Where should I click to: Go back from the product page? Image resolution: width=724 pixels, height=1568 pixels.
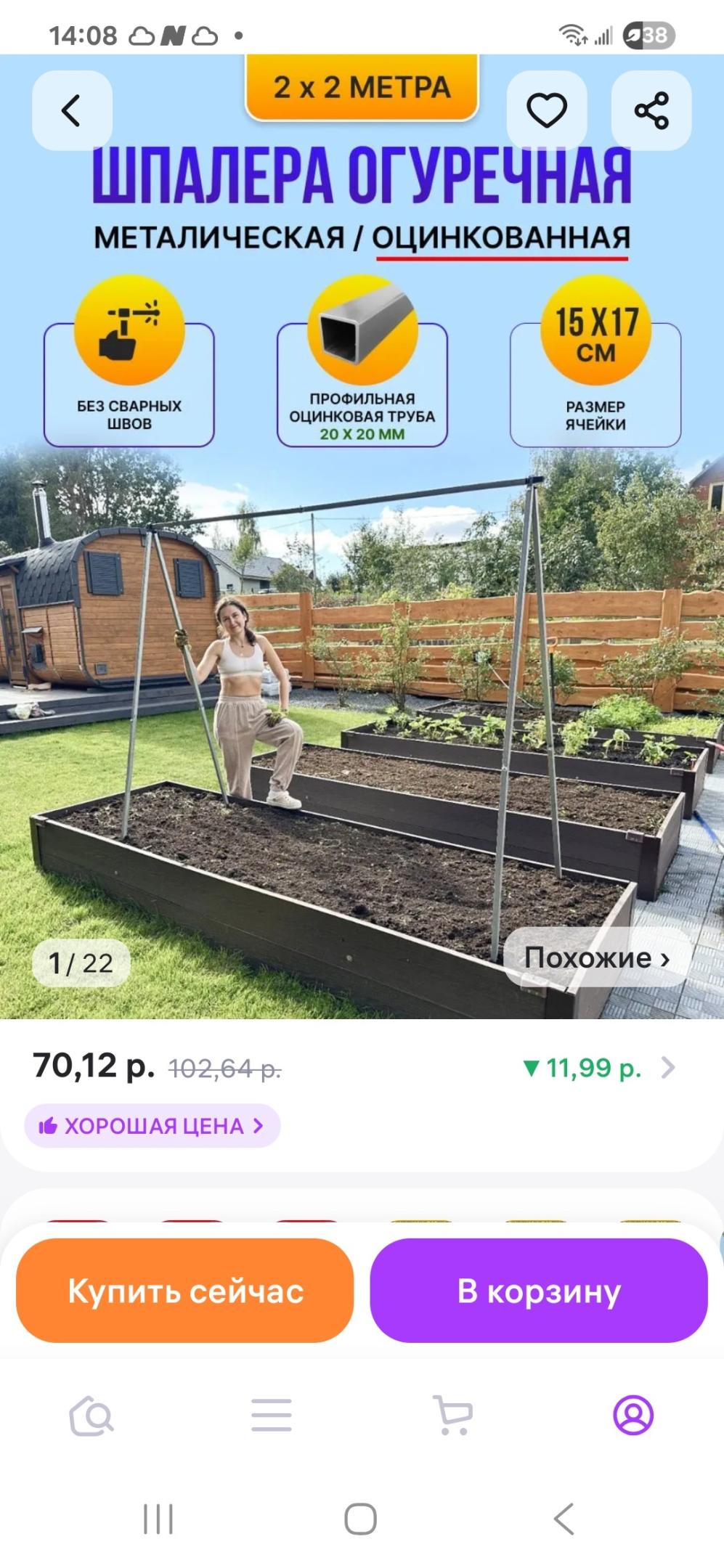point(71,111)
